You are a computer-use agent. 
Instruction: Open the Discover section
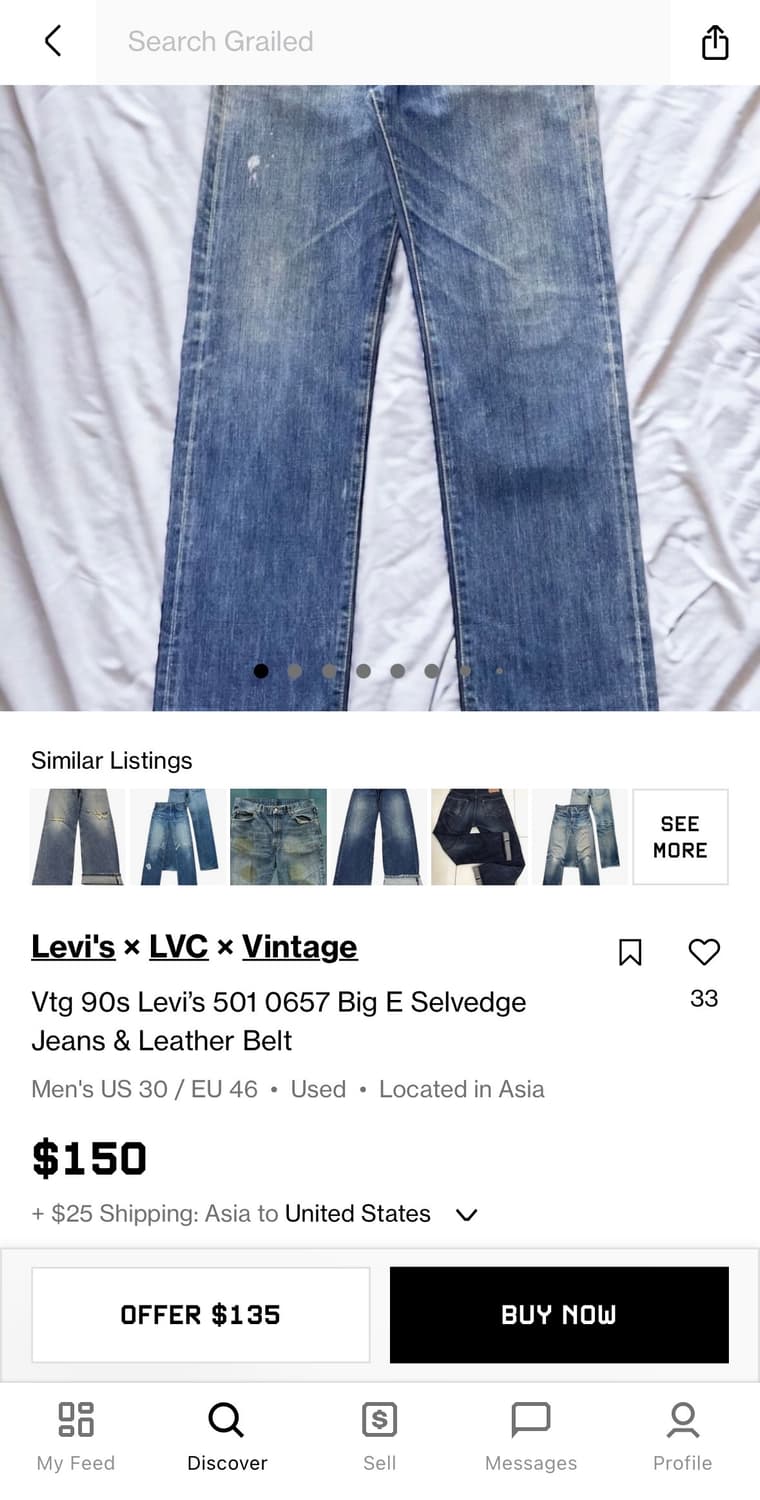coord(227,1419)
